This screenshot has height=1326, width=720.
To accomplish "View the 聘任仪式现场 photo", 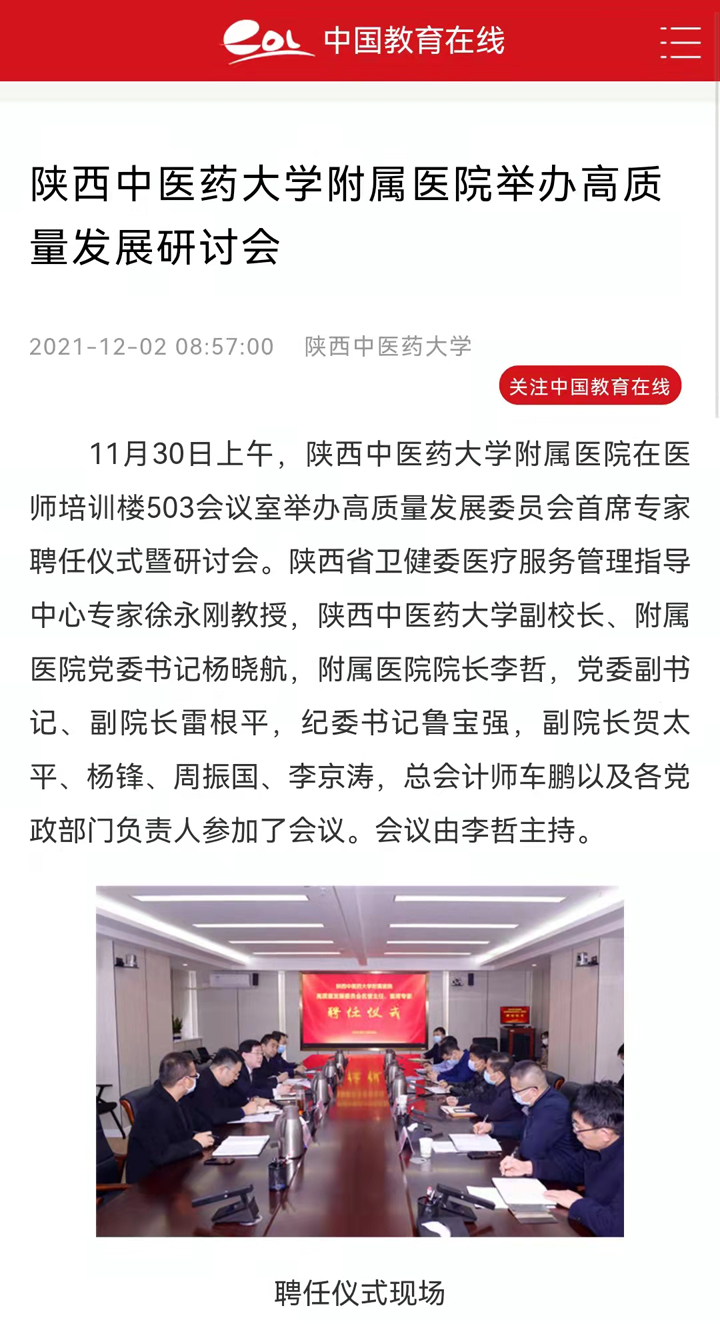I will coord(360,1060).
